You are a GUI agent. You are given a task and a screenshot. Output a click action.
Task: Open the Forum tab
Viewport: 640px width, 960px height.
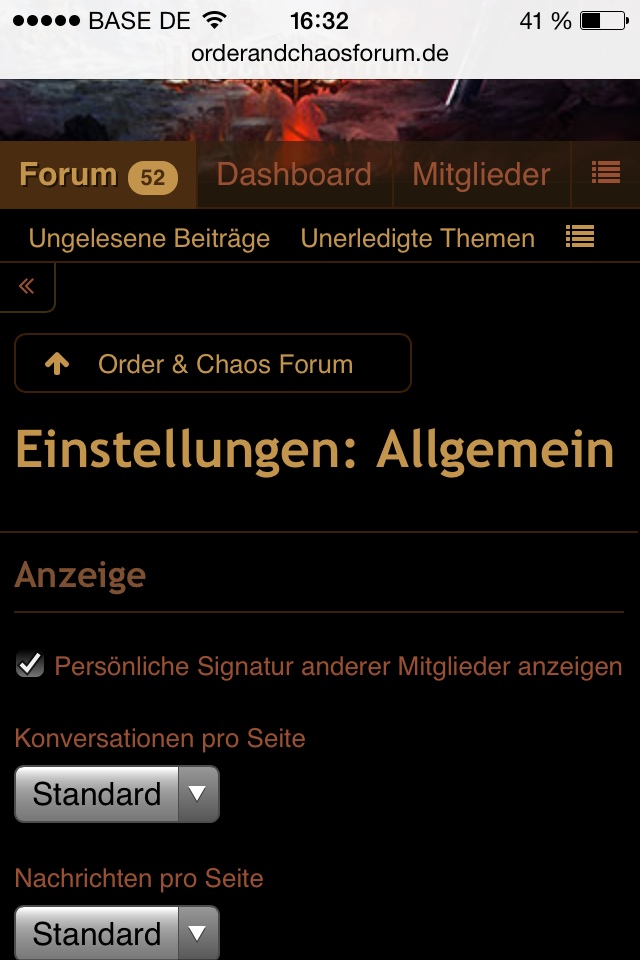point(98,175)
